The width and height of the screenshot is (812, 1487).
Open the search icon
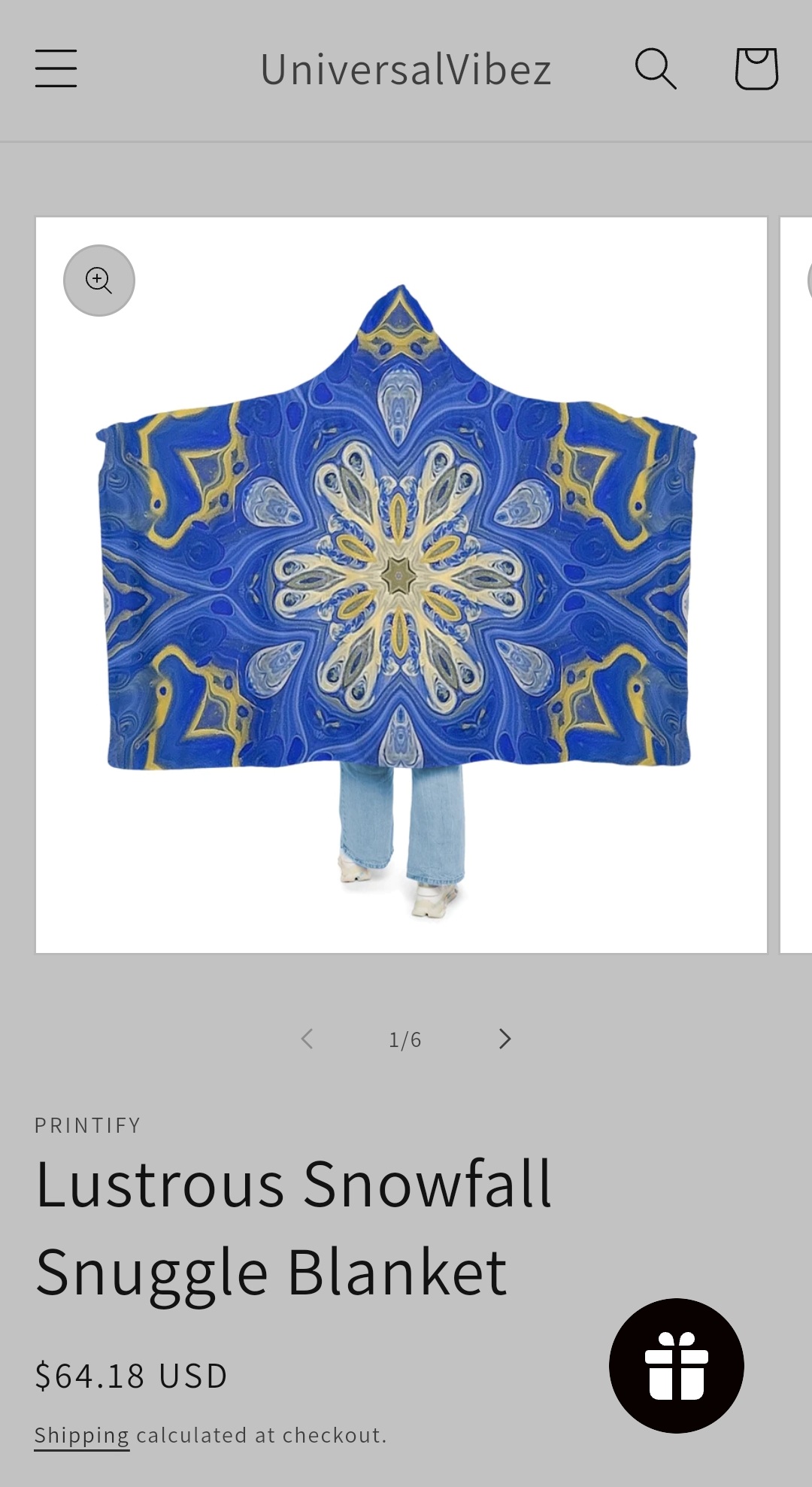click(x=655, y=68)
